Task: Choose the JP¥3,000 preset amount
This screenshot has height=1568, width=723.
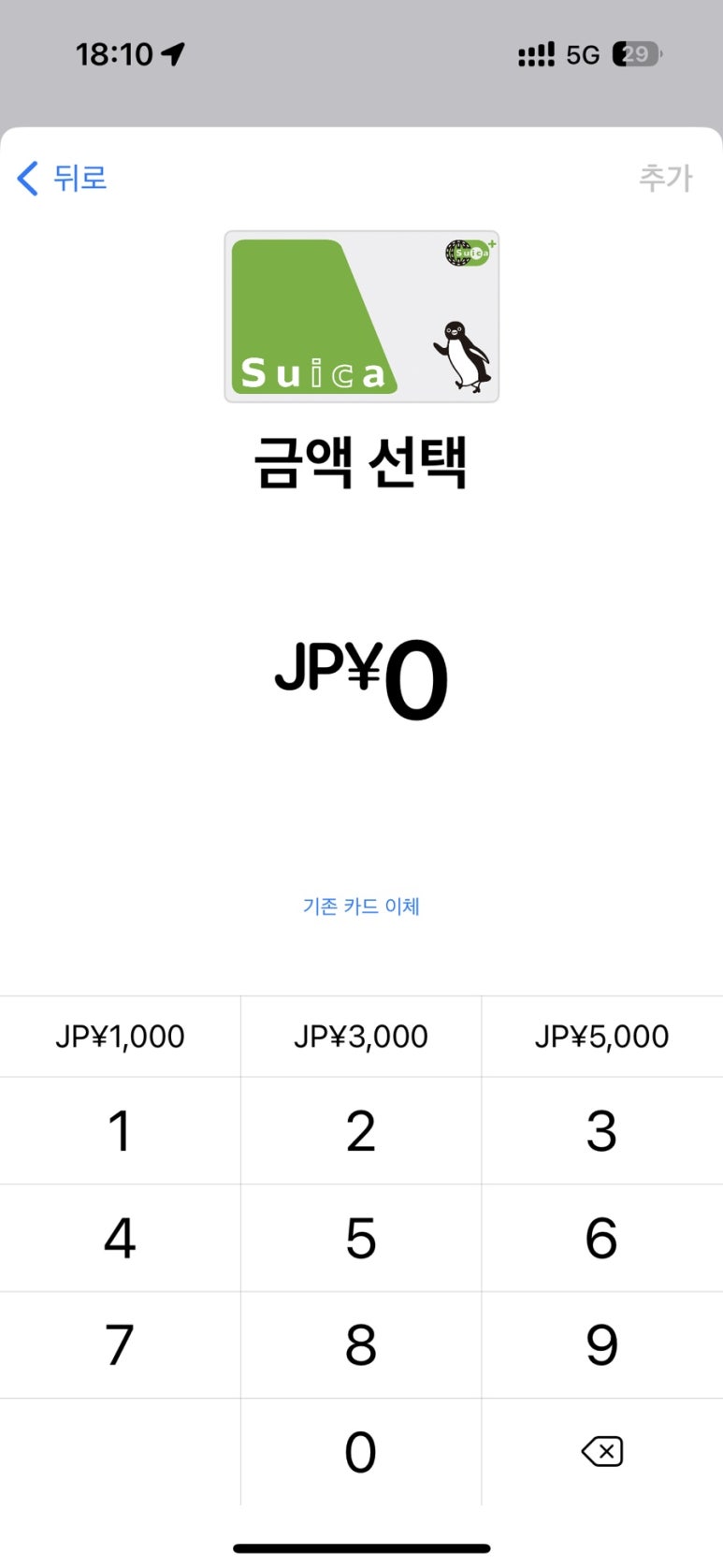Action: point(361,1037)
